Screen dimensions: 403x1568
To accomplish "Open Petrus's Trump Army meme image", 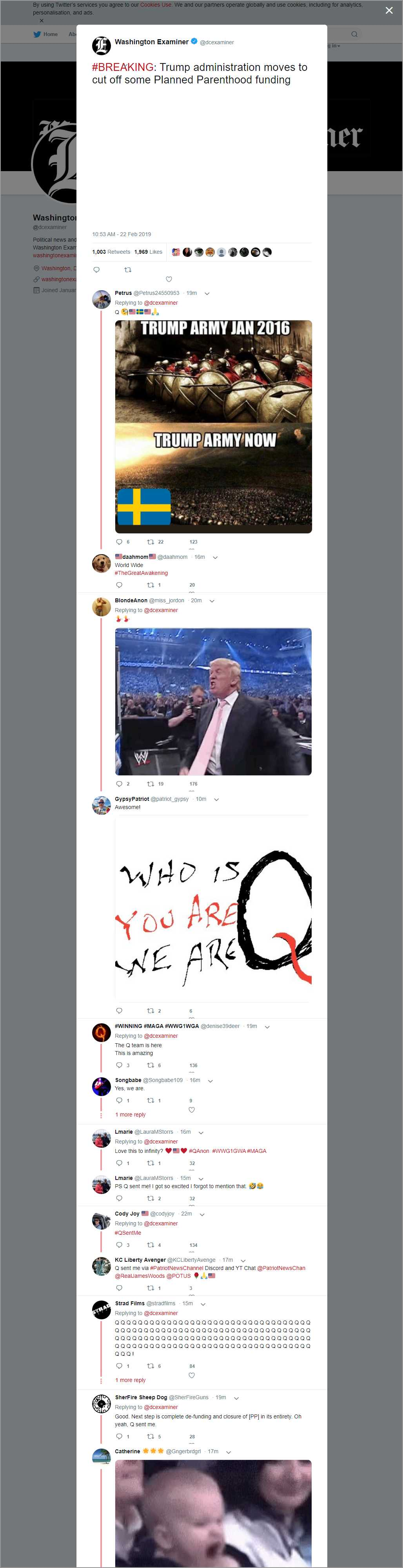I will (x=213, y=426).
